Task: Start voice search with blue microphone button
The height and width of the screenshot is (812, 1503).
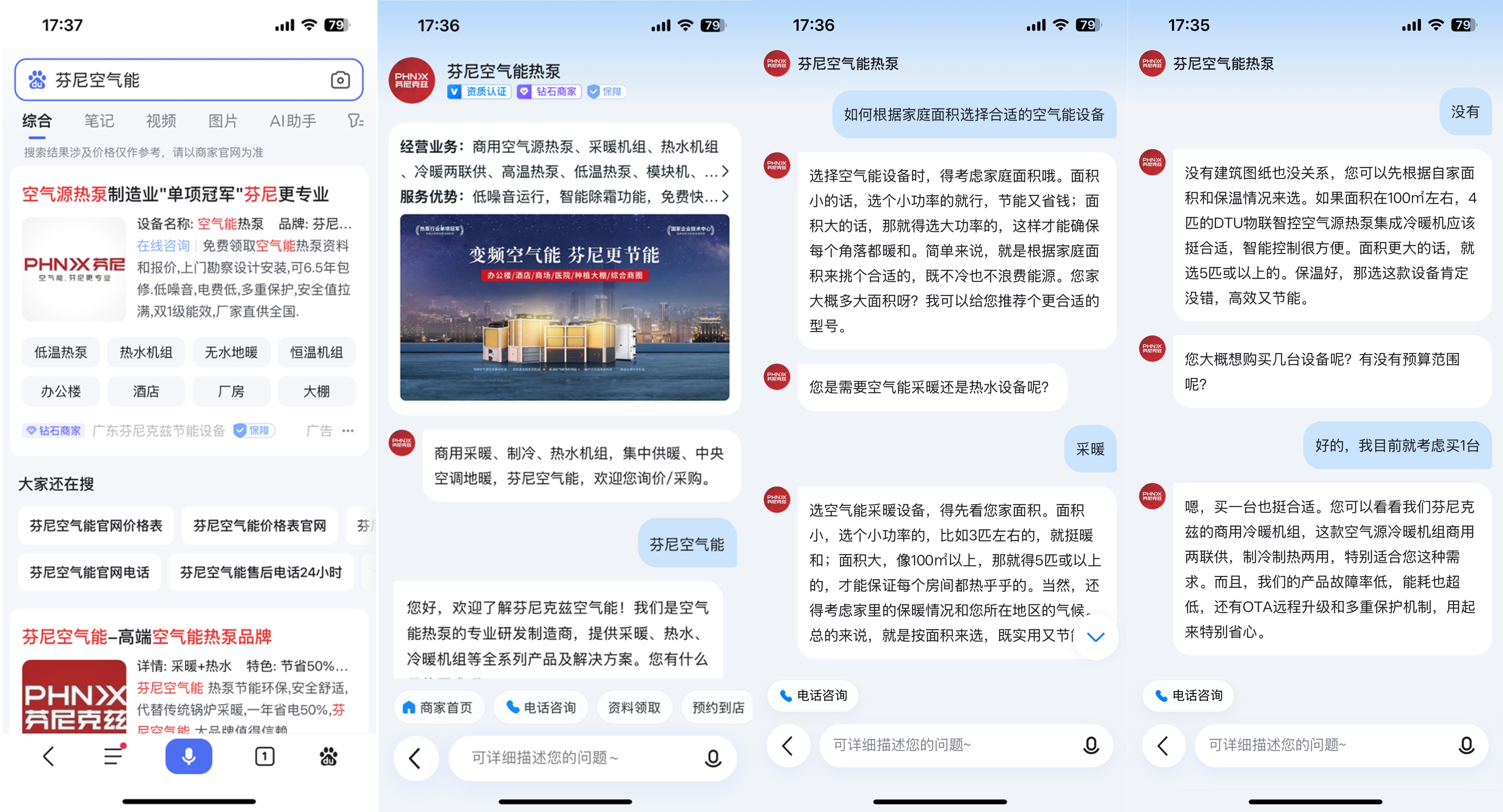Action: click(188, 756)
